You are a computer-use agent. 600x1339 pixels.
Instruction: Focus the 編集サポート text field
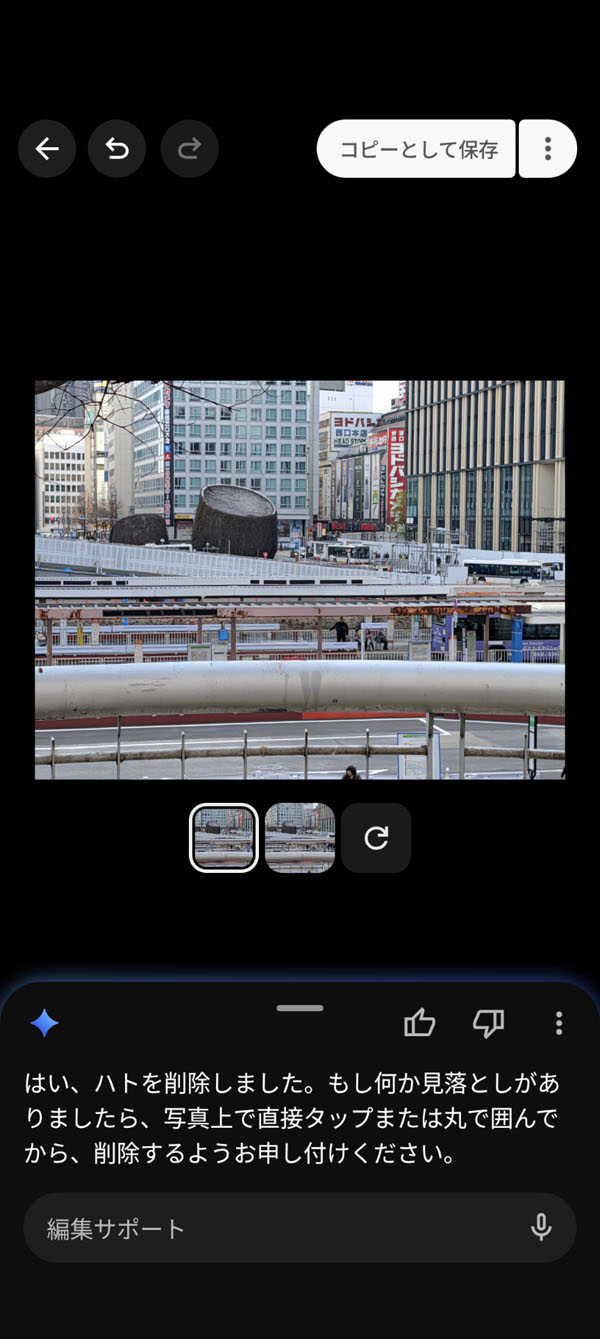tap(270, 1228)
